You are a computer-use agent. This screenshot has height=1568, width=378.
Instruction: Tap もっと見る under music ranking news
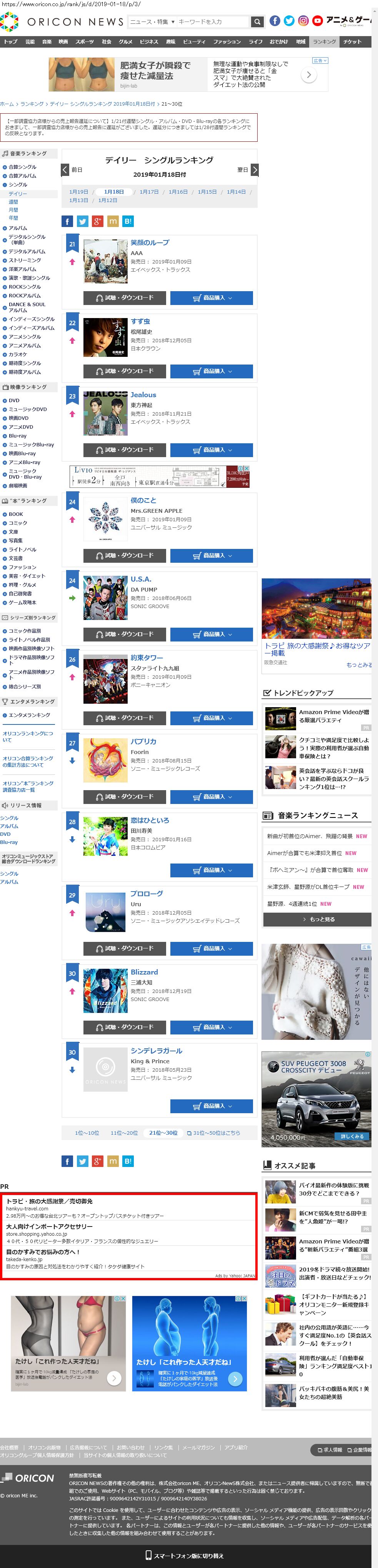pos(317,919)
